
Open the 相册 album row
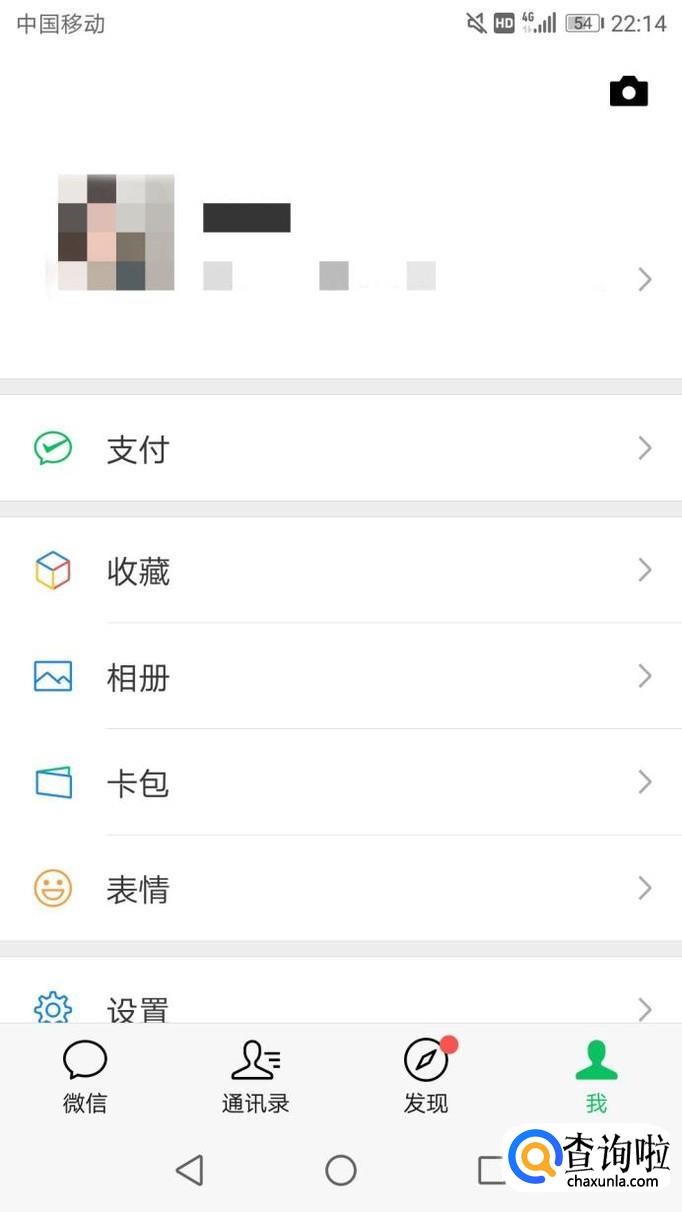coord(340,677)
